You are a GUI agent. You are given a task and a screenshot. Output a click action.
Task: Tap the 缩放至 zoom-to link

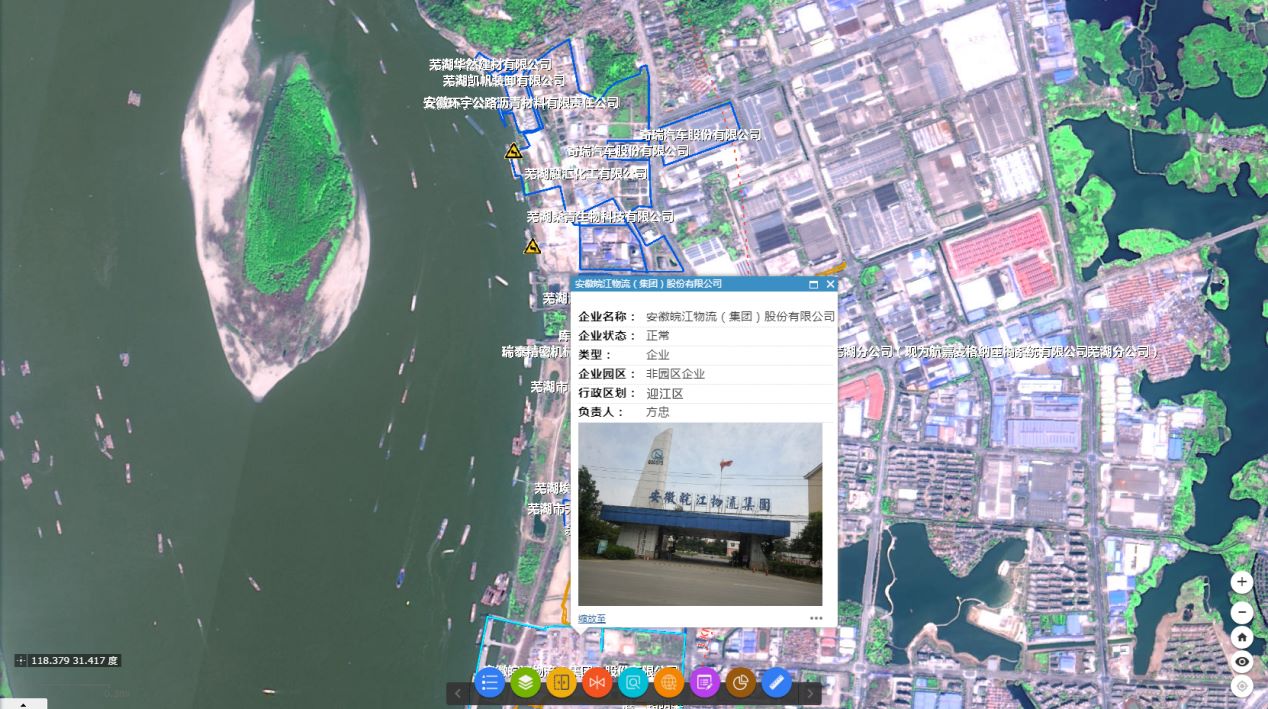point(591,618)
